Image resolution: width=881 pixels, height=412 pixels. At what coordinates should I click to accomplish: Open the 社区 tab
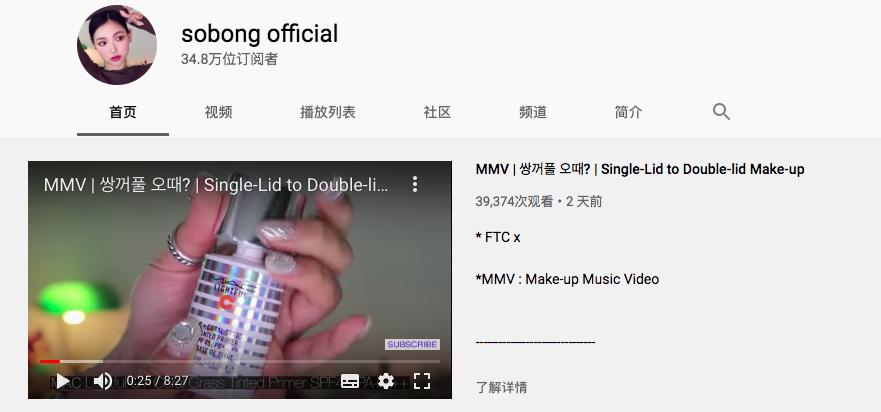point(437,112)
